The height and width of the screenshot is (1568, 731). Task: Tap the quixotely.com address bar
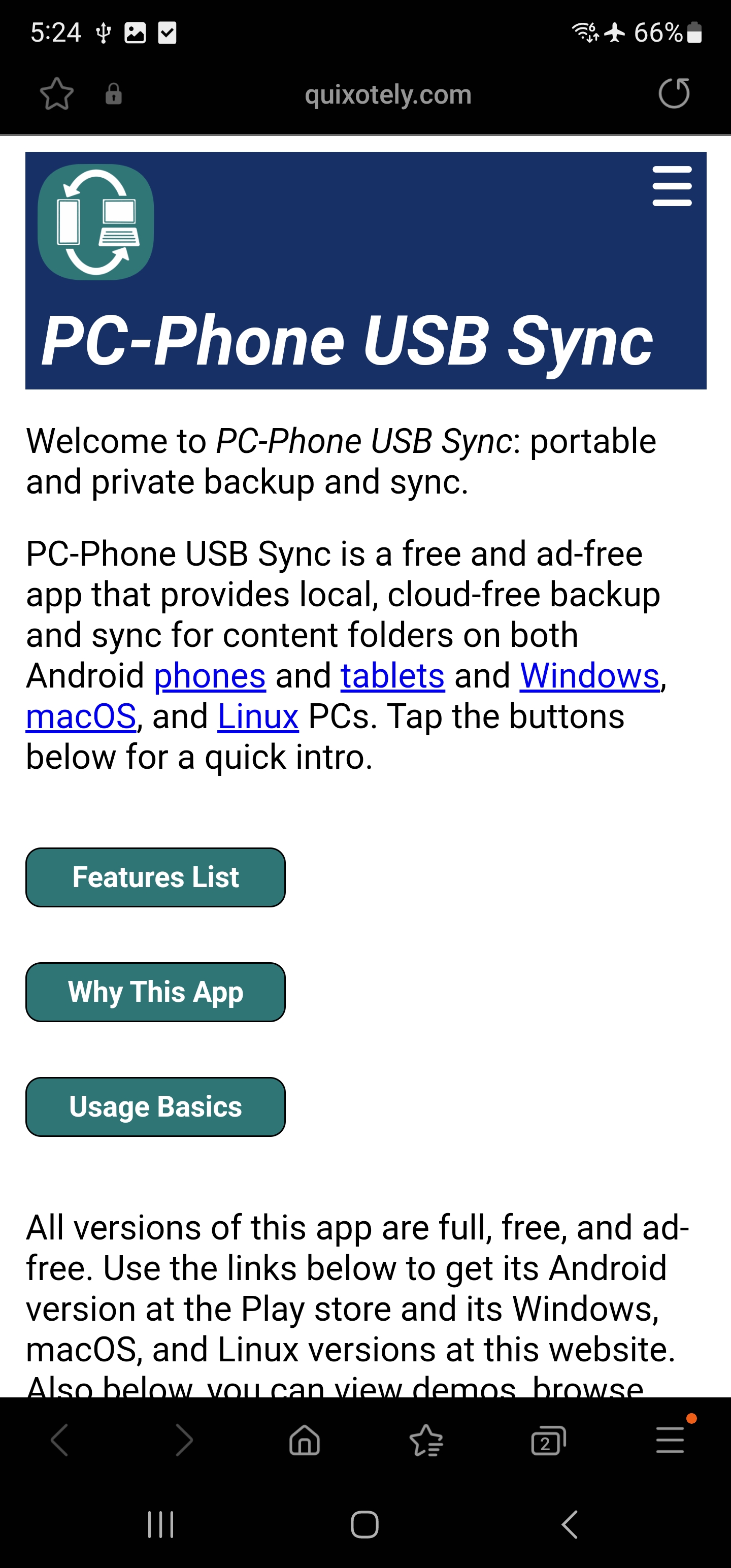(x=388, y=95)
